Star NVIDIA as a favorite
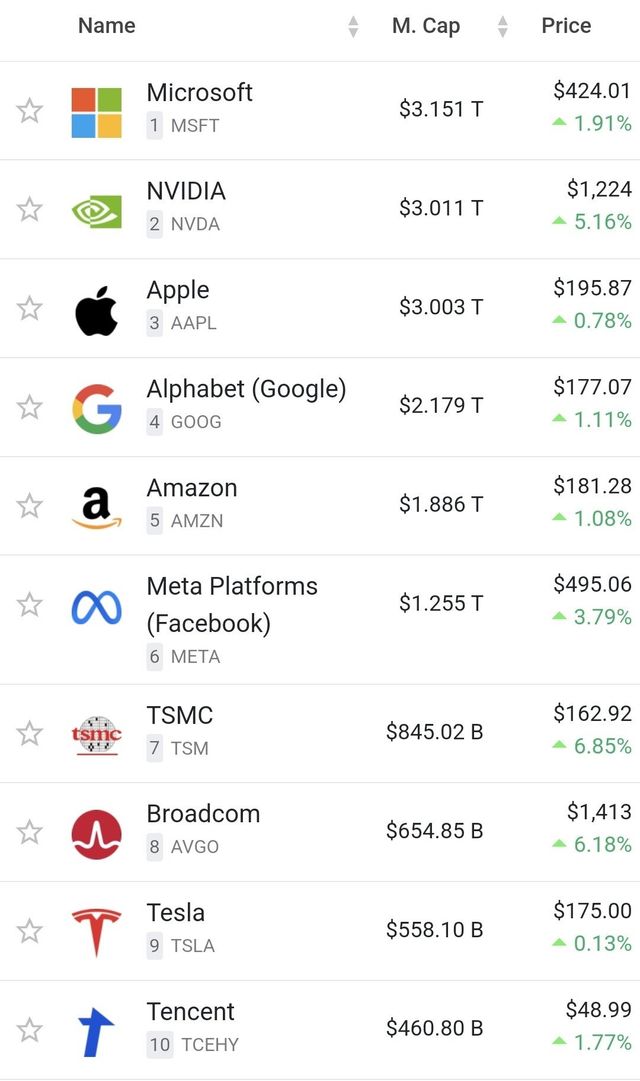This screenshot has height=1081, width=640. pyautogui.click(x=29, y=209)
